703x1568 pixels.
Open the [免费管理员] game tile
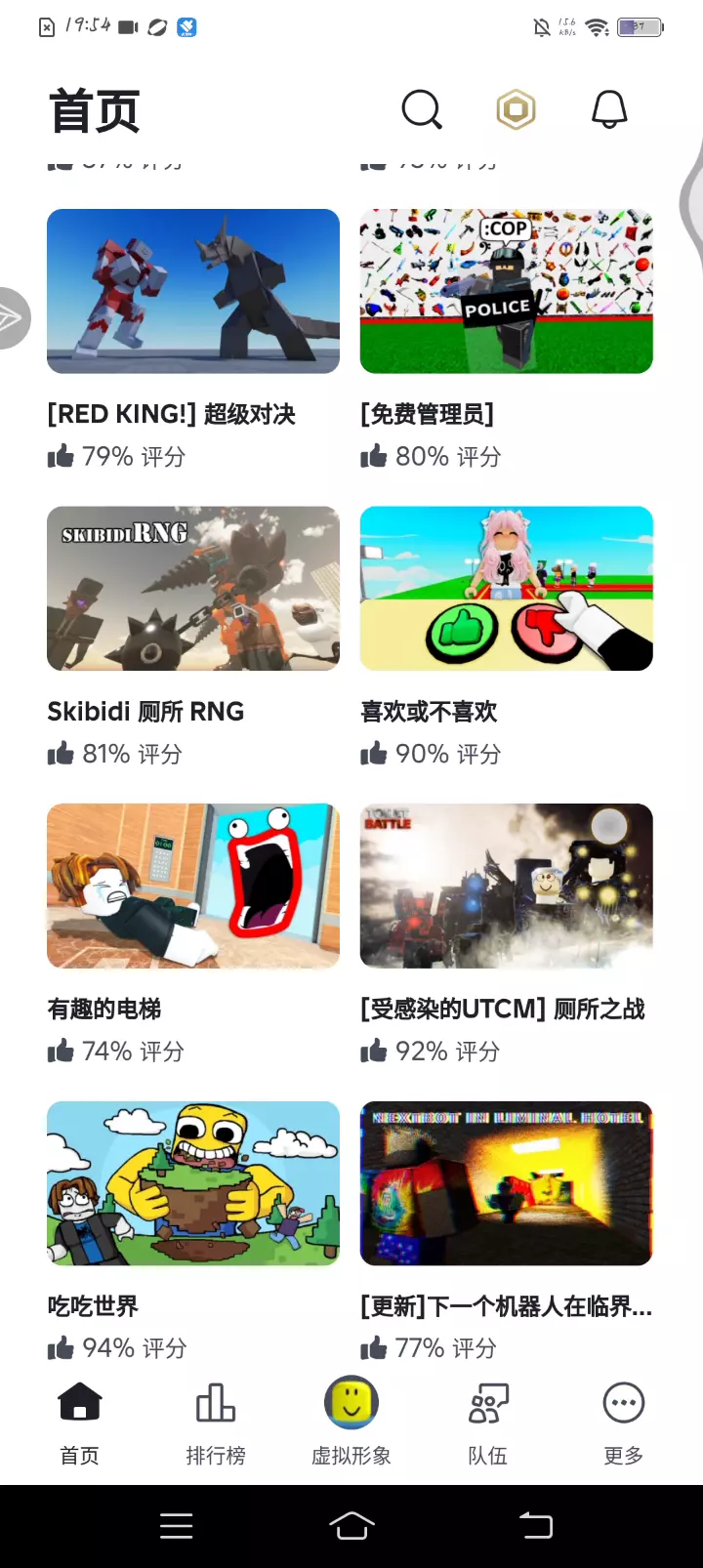[506, 291]
